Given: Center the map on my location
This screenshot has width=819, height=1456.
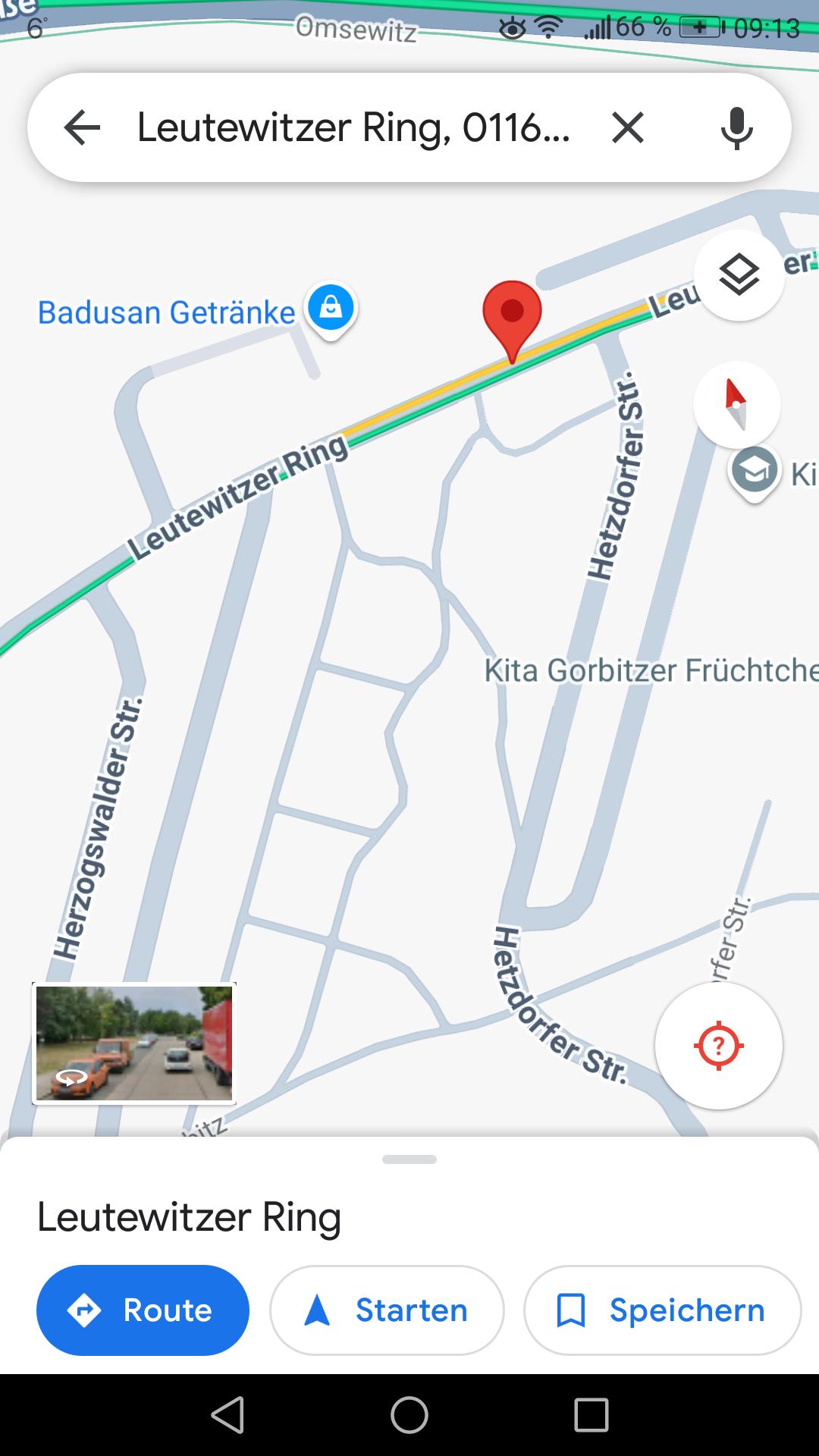Looking at the screenshot, I should (718, 1046).
